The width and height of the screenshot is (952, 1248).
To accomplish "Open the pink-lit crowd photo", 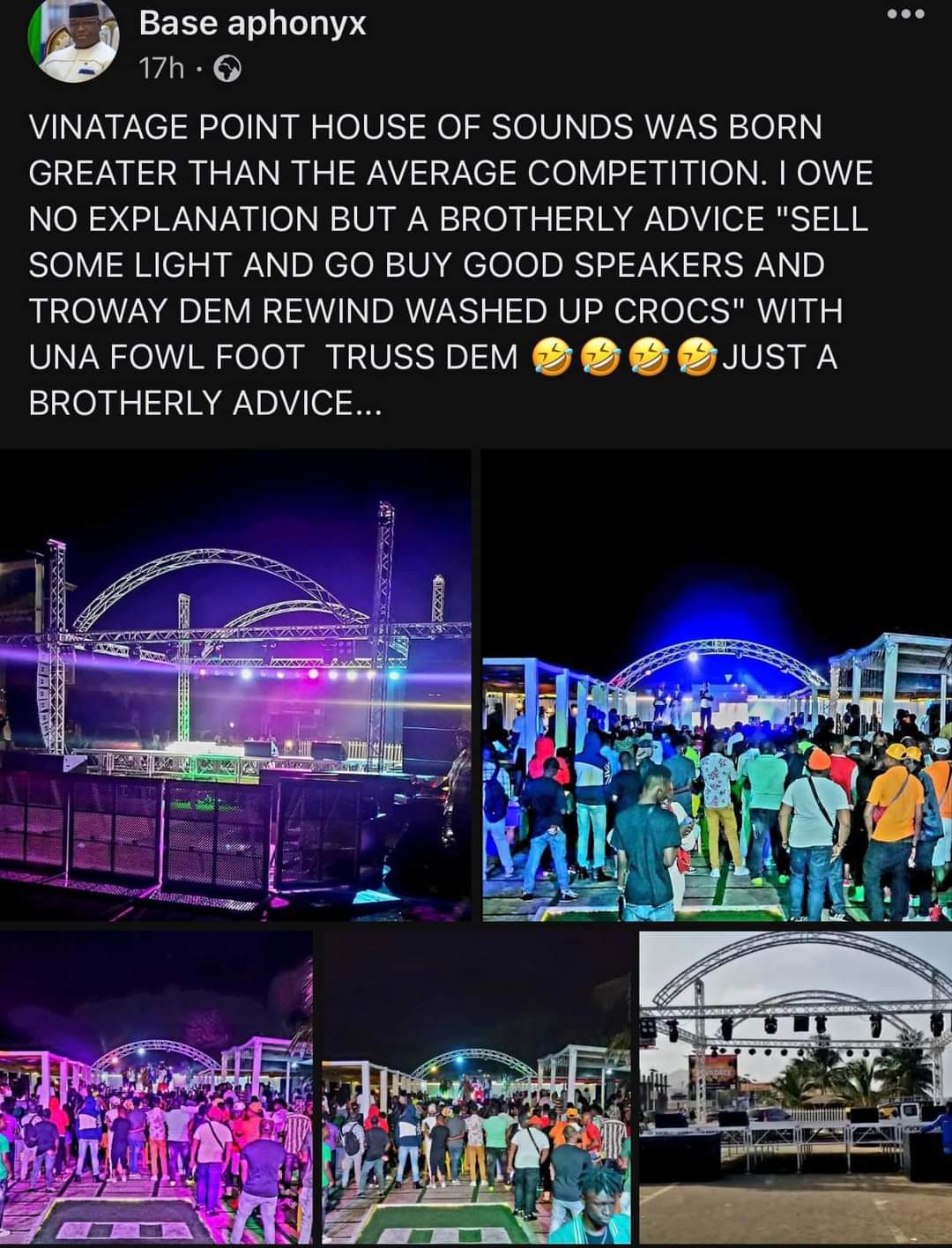I will coord(156,1088).
